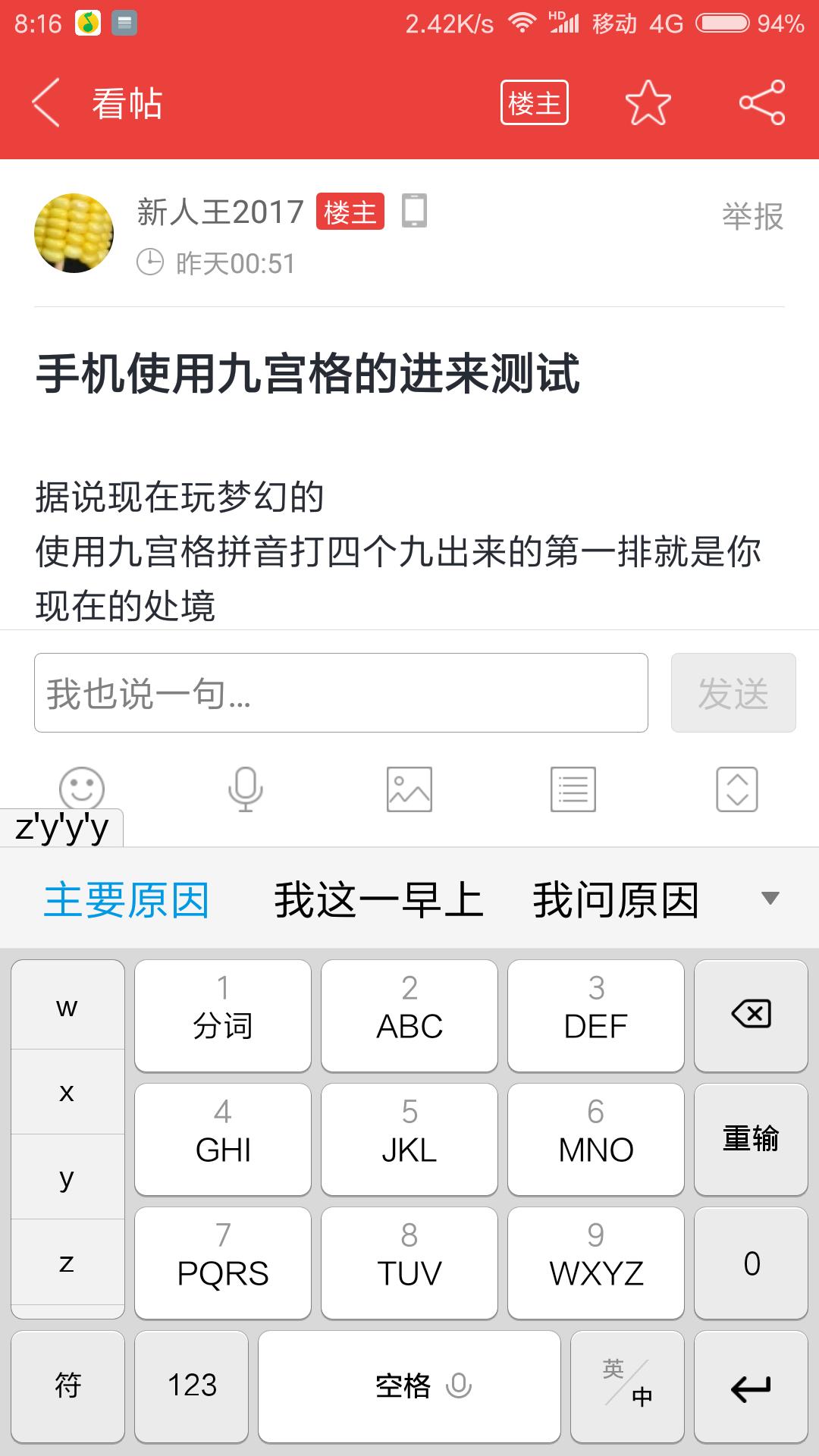Clear input with the 重输 key

751,1139
